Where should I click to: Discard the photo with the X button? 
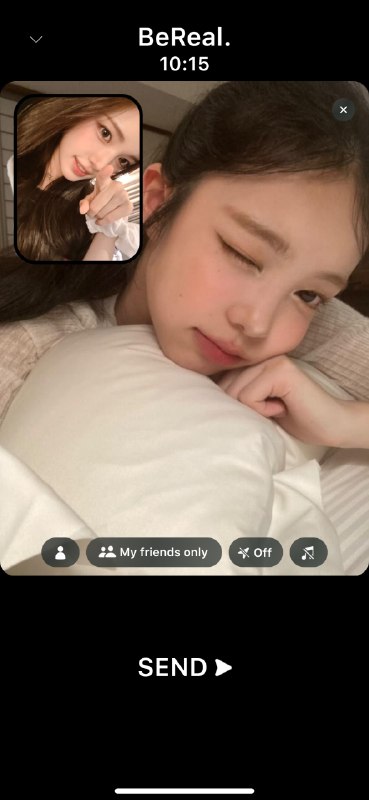point(343,110)
